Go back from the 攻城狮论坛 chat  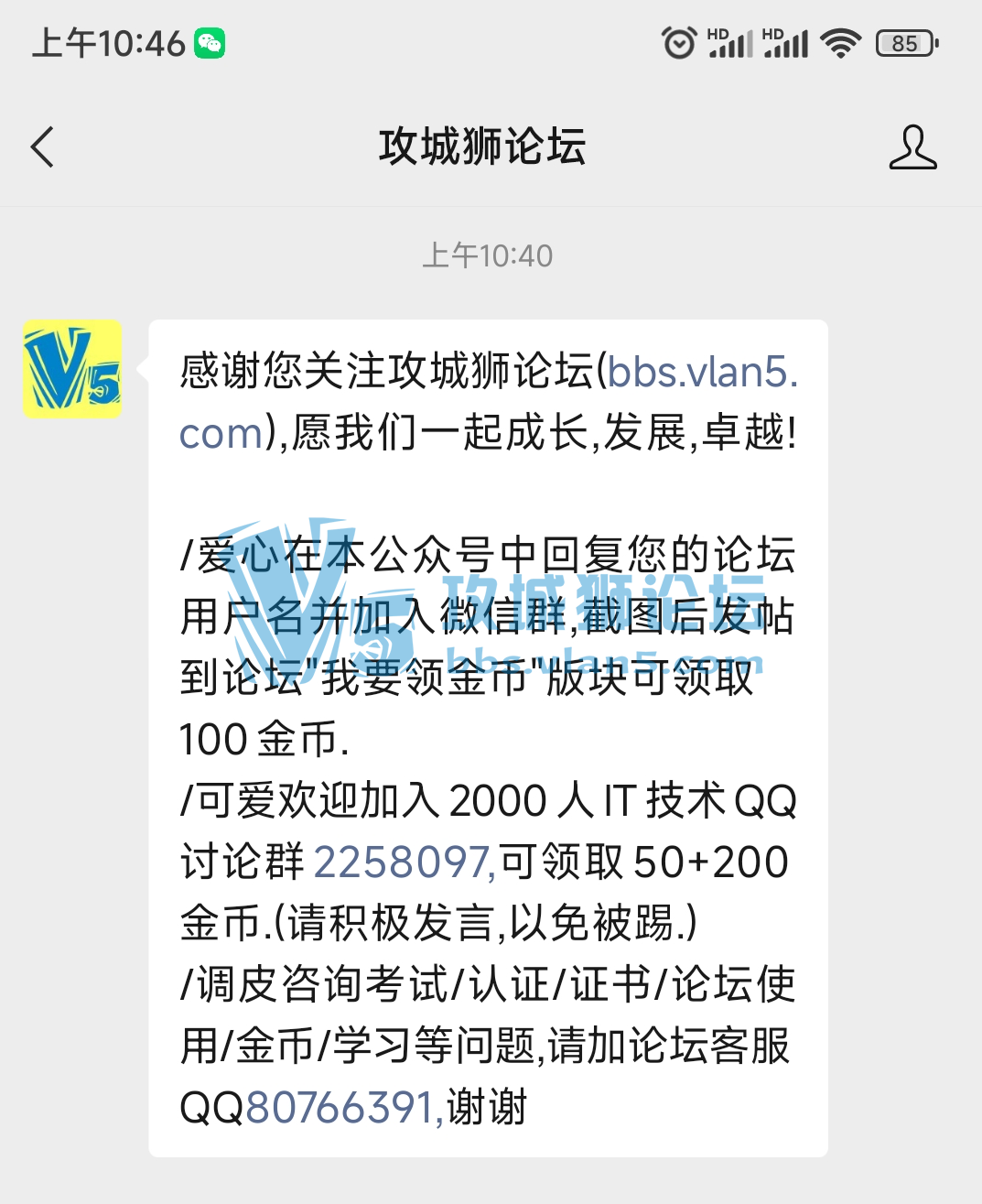click(43, 147)
